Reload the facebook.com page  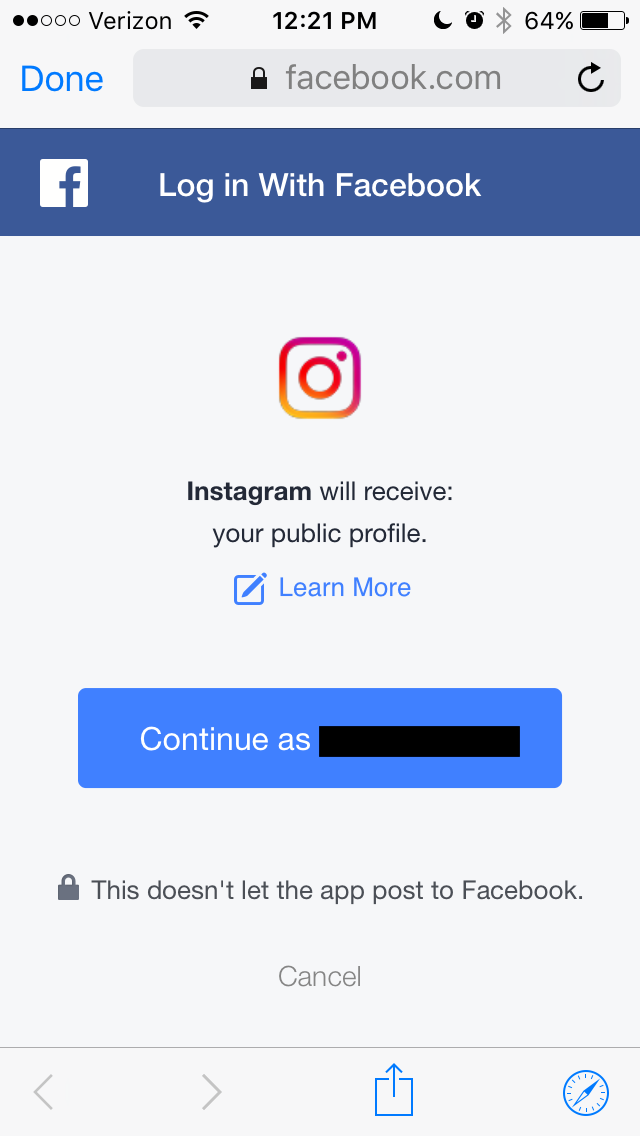pyautogui.click(x=591, y=78)
